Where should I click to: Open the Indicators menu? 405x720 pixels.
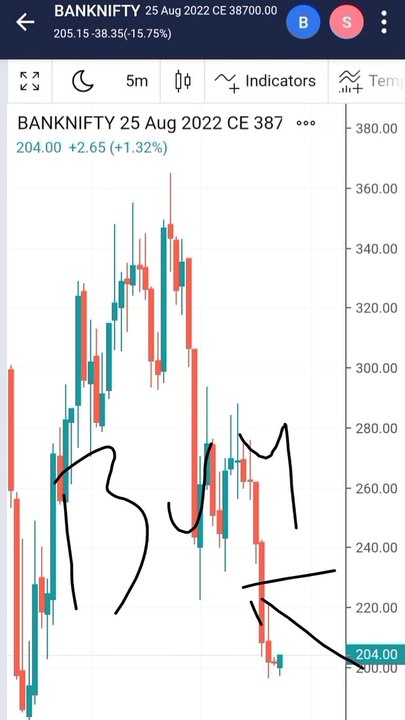click(265, 81)
